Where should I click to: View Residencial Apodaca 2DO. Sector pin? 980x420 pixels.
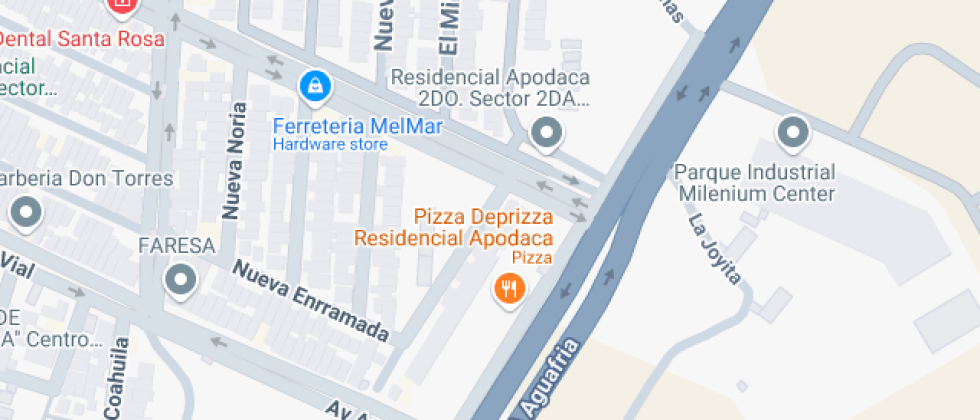(x=546, y=132)
